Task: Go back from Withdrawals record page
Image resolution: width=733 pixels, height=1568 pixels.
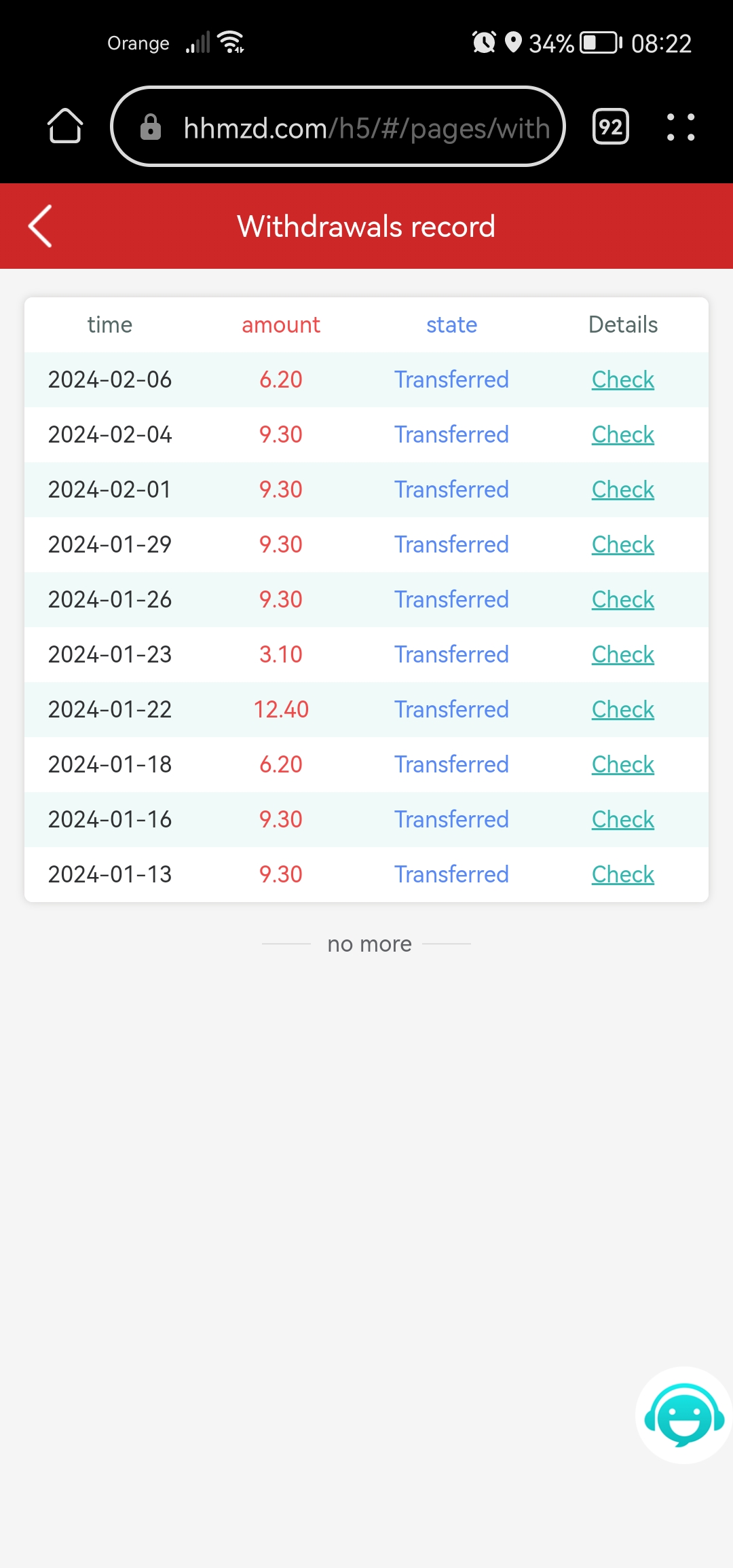Action: (x=40, y=226)
